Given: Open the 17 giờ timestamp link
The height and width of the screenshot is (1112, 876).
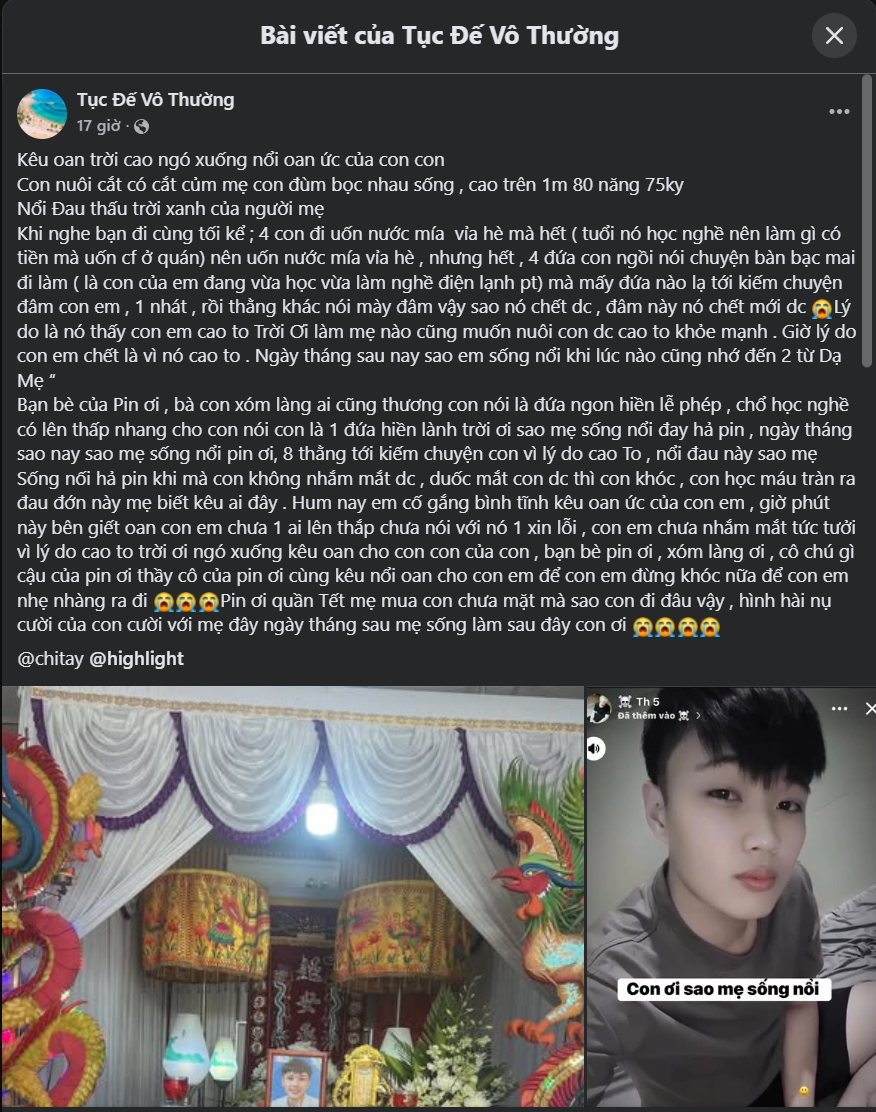Looking at the screenshot, I should point(98,126).
